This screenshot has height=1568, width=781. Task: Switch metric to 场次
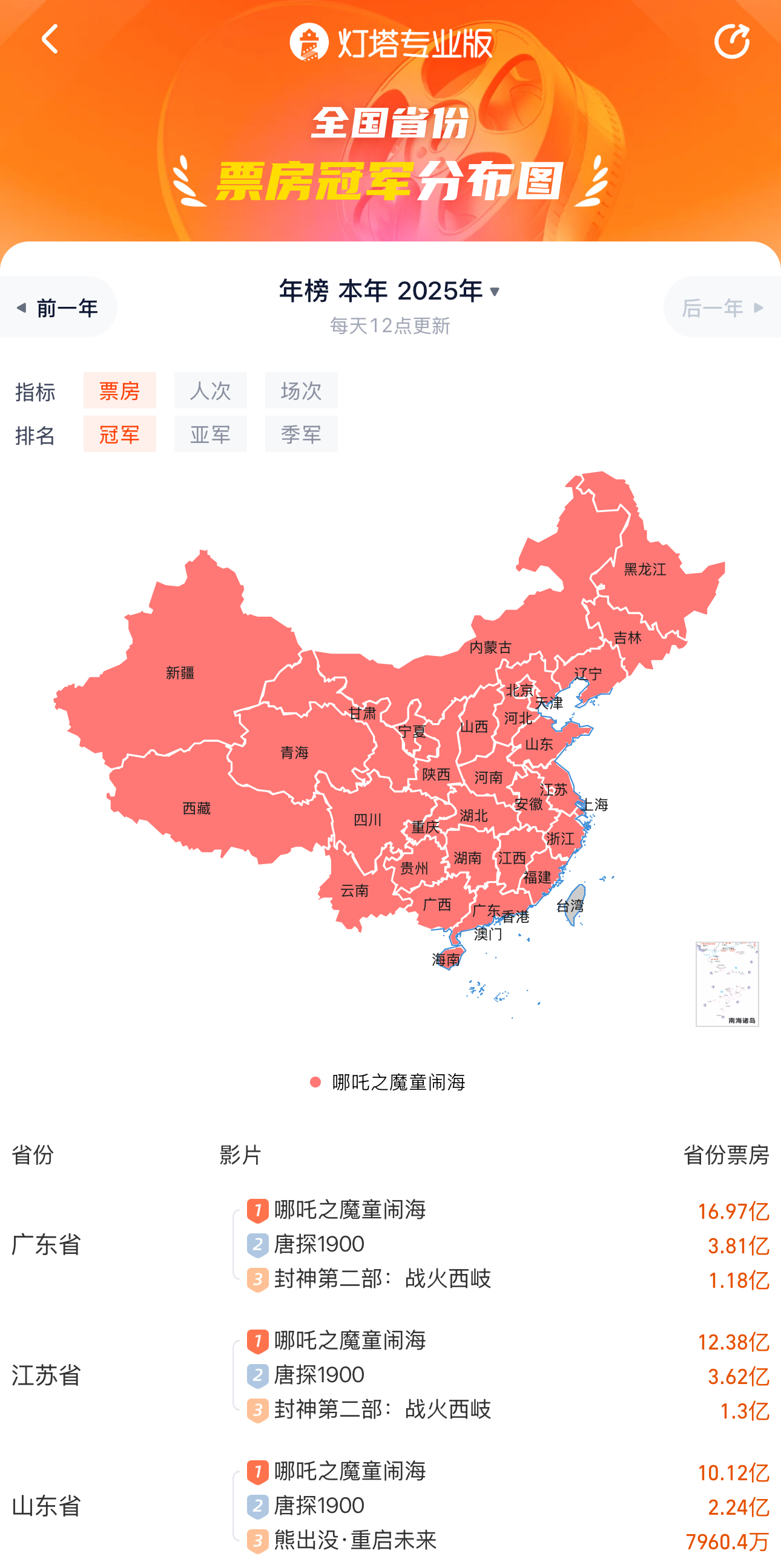(301, 391)
